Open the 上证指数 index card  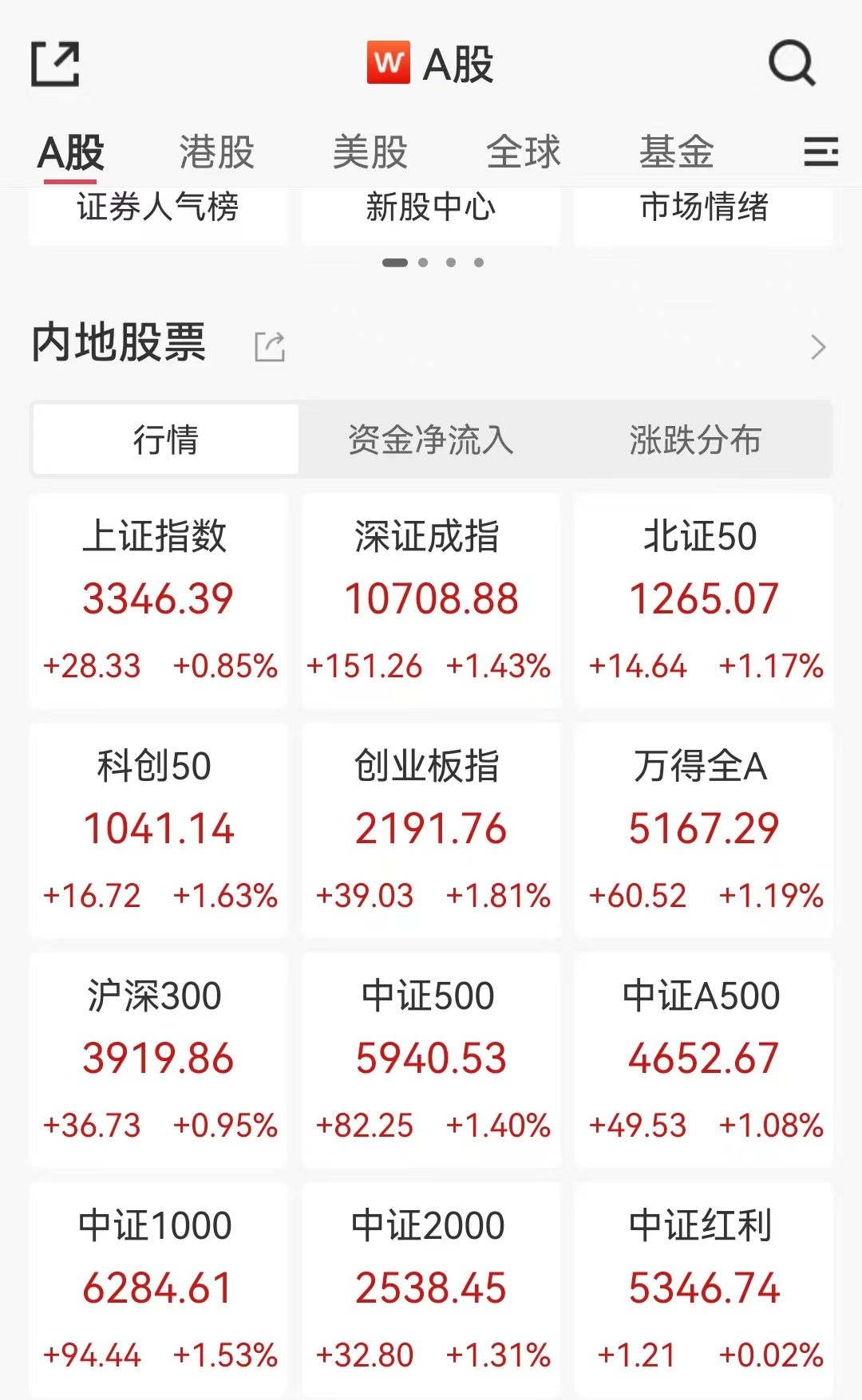point(158,600)
